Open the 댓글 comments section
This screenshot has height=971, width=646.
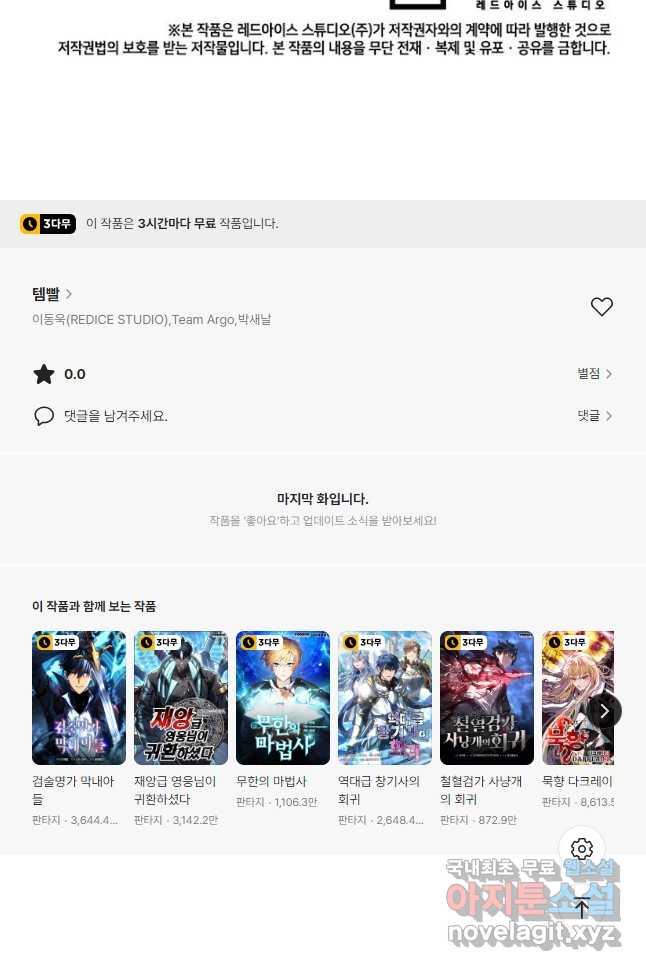(x=594, y=416)
